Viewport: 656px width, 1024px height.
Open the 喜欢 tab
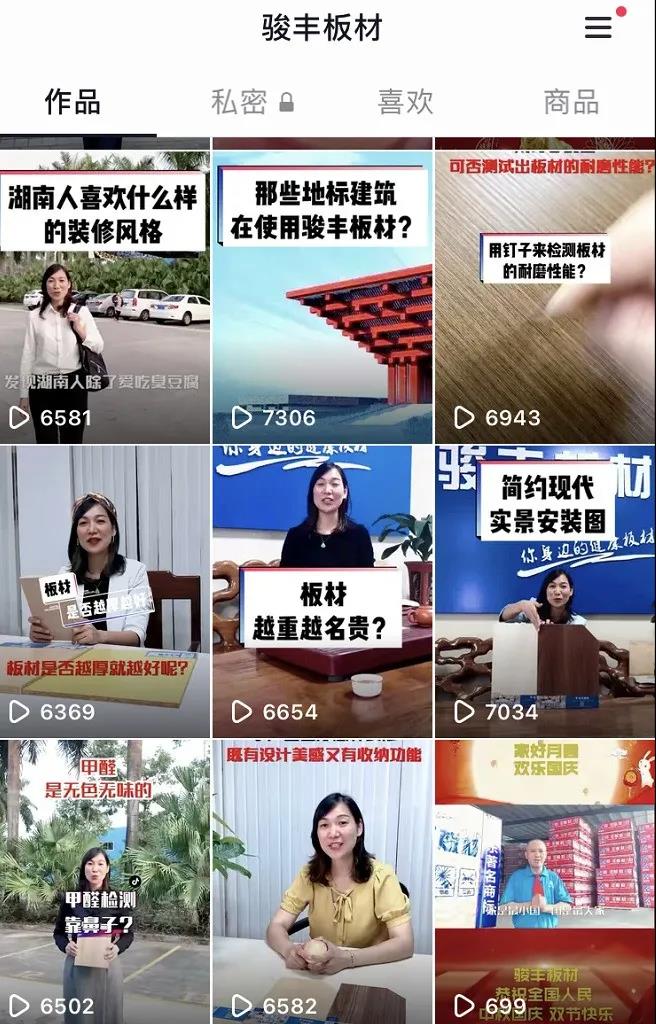click(x=405, y=101)
